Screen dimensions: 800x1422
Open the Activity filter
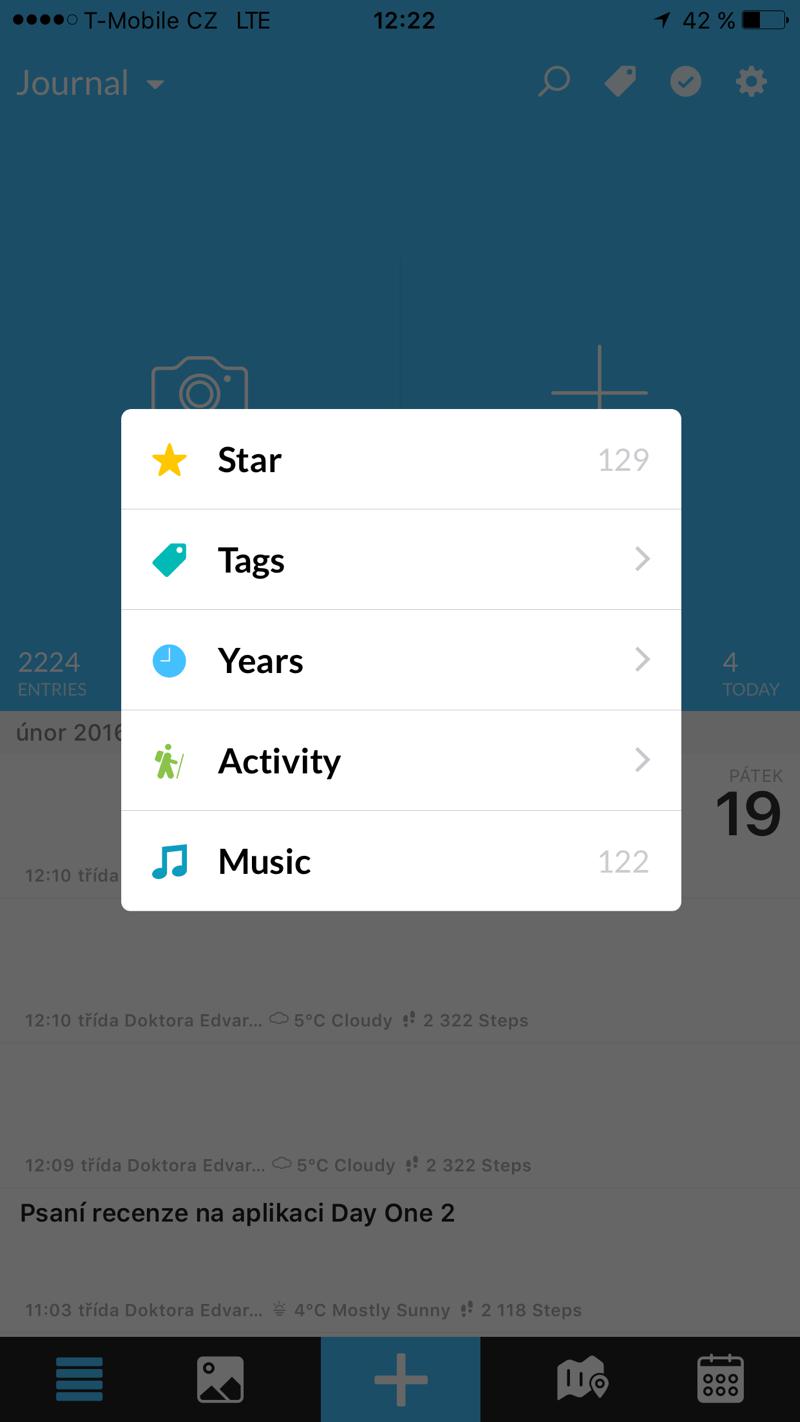400,761
